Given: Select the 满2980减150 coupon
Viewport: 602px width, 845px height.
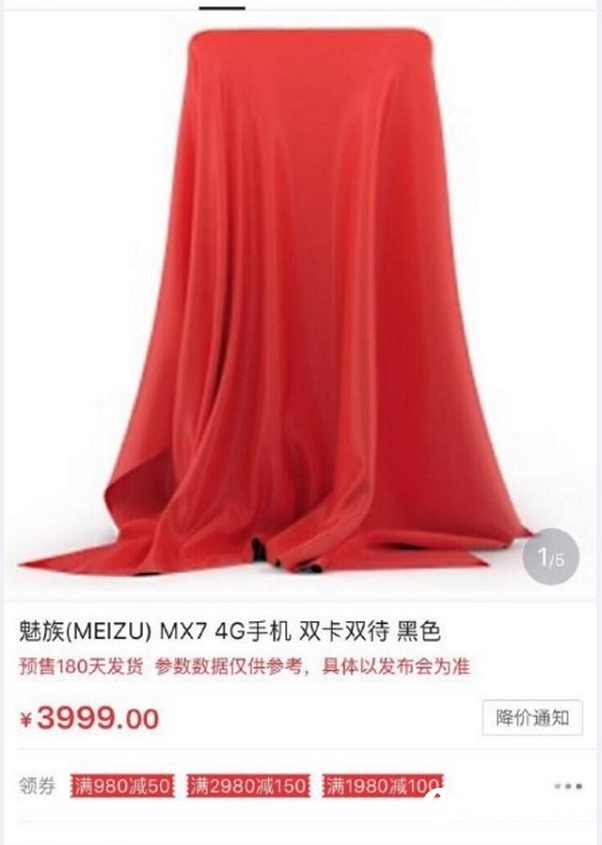Looking at the screenshot, I should tap(248, 786).
